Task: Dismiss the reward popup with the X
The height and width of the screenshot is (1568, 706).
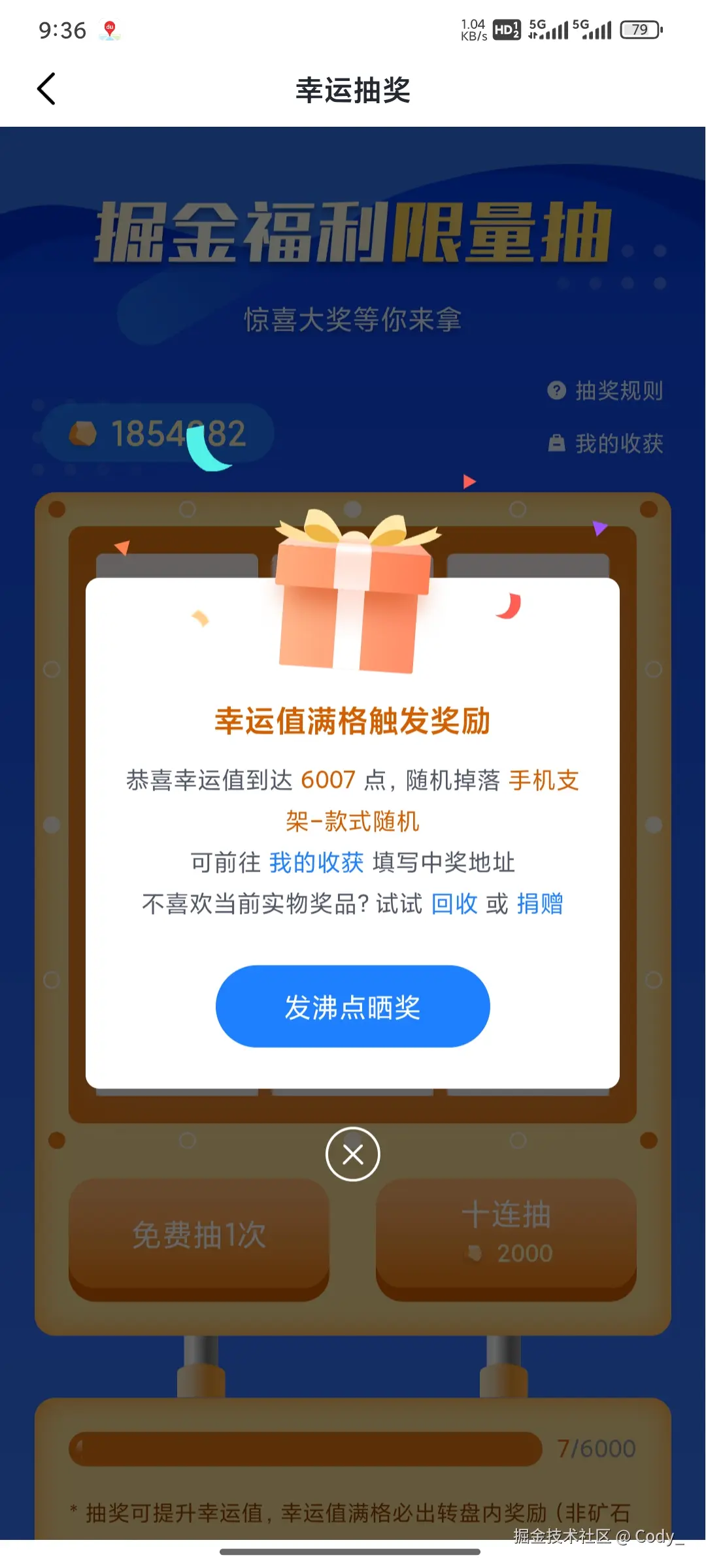Action: click(x=353, y=1154)
